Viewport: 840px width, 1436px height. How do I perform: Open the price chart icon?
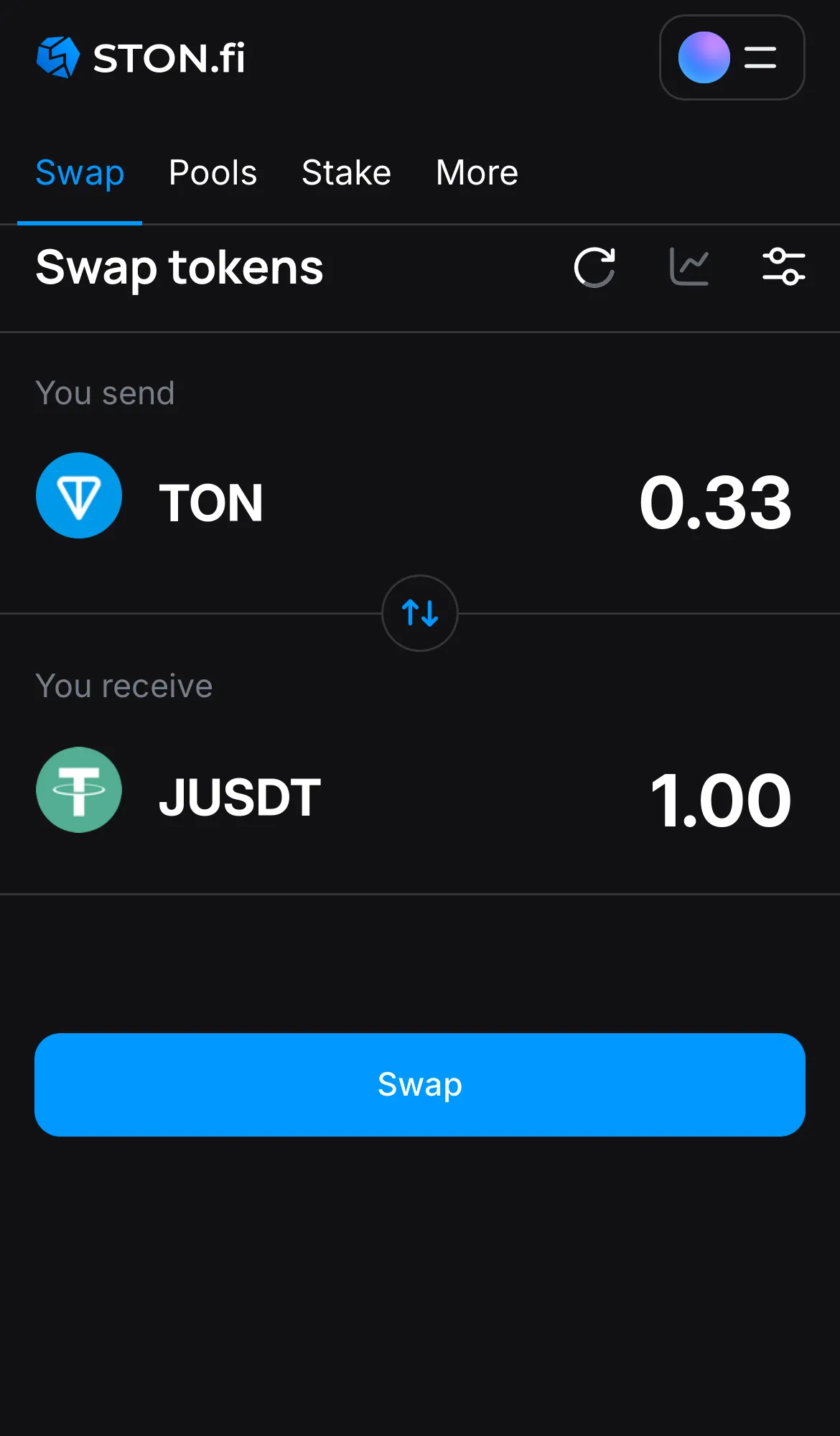[688, 267]
